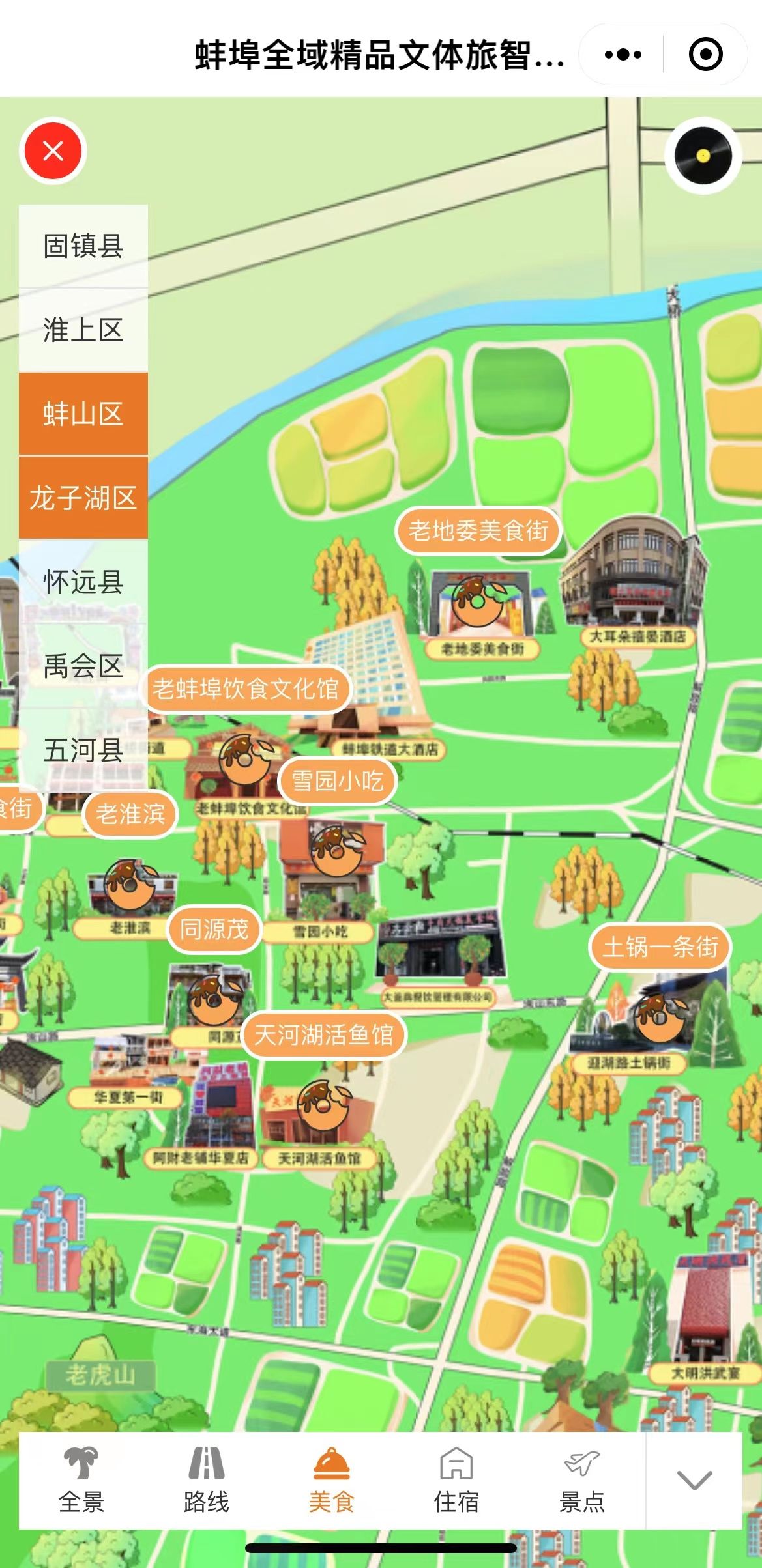Open the 天河湖活鱼馆 marker
Image resolution: width=762 pixels, height=1568 pixels.
(x=323, y=1034)
